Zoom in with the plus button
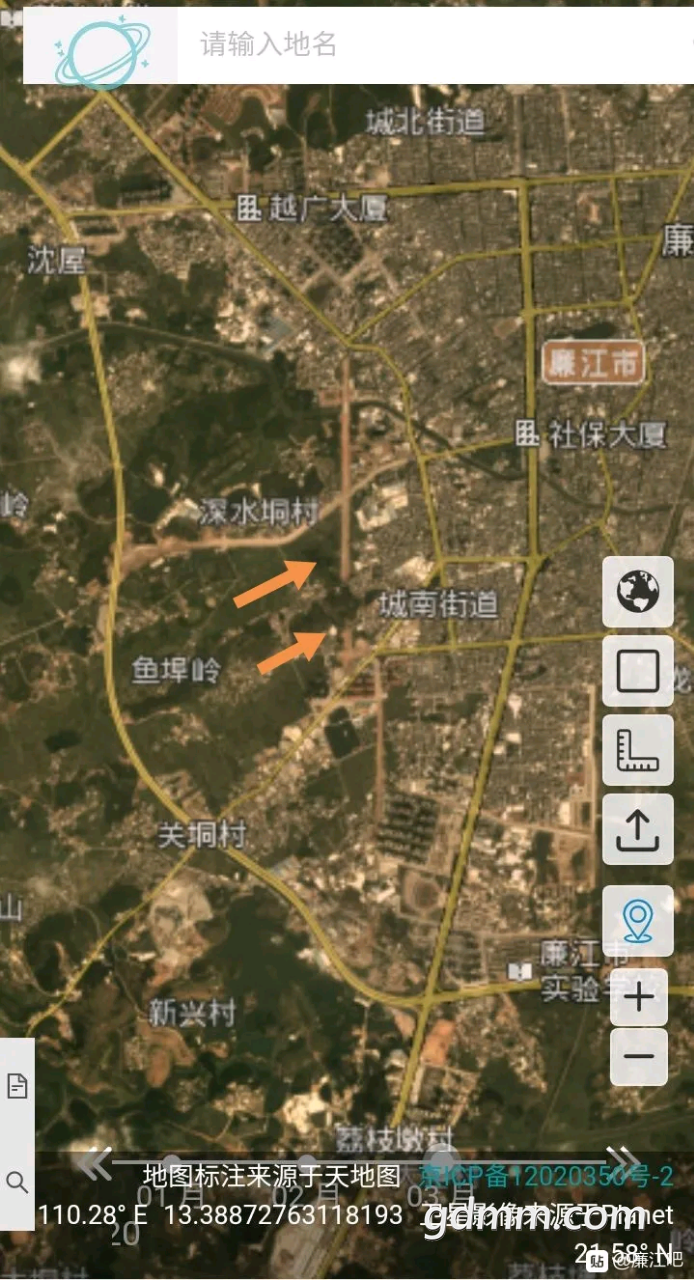Screen dimensions: 694x1280 (x=638, y=997)
